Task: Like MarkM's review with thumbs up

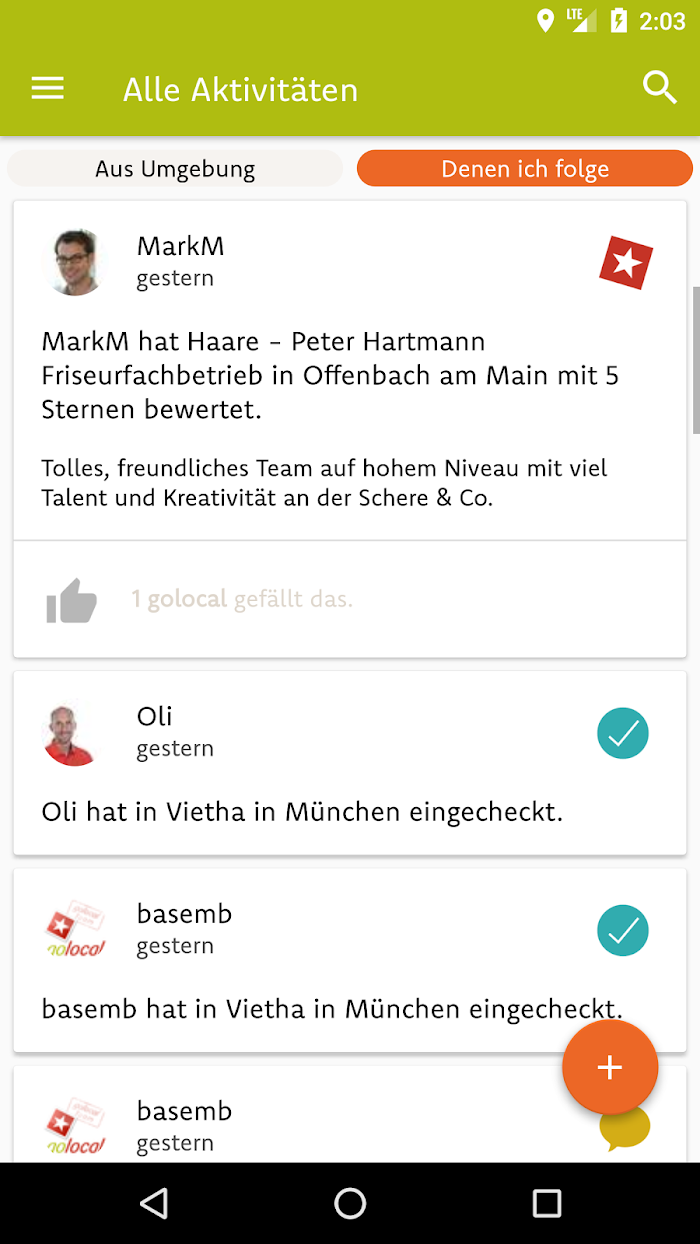Action: click(x=72, y=601)
